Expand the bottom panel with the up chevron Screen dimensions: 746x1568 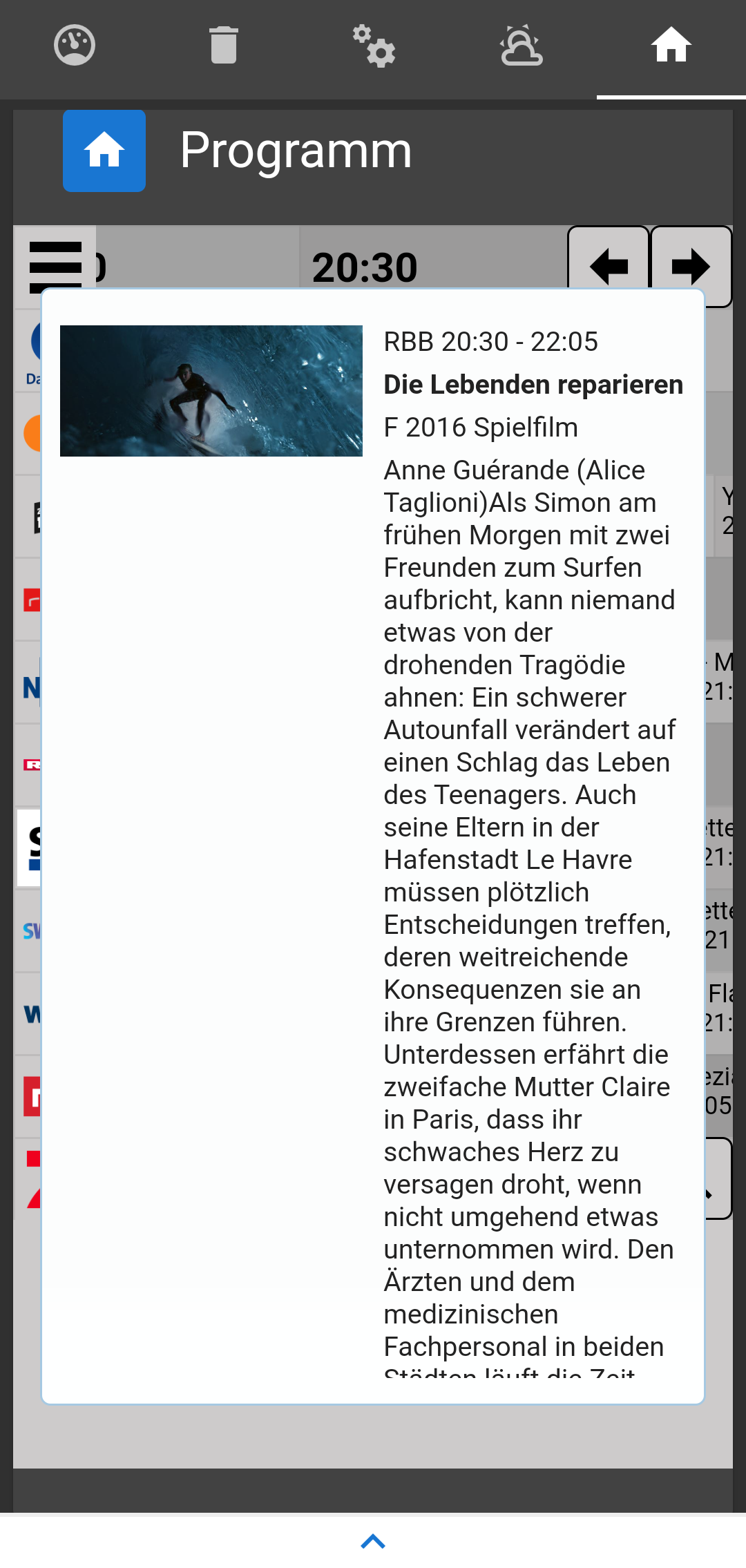373,1541
